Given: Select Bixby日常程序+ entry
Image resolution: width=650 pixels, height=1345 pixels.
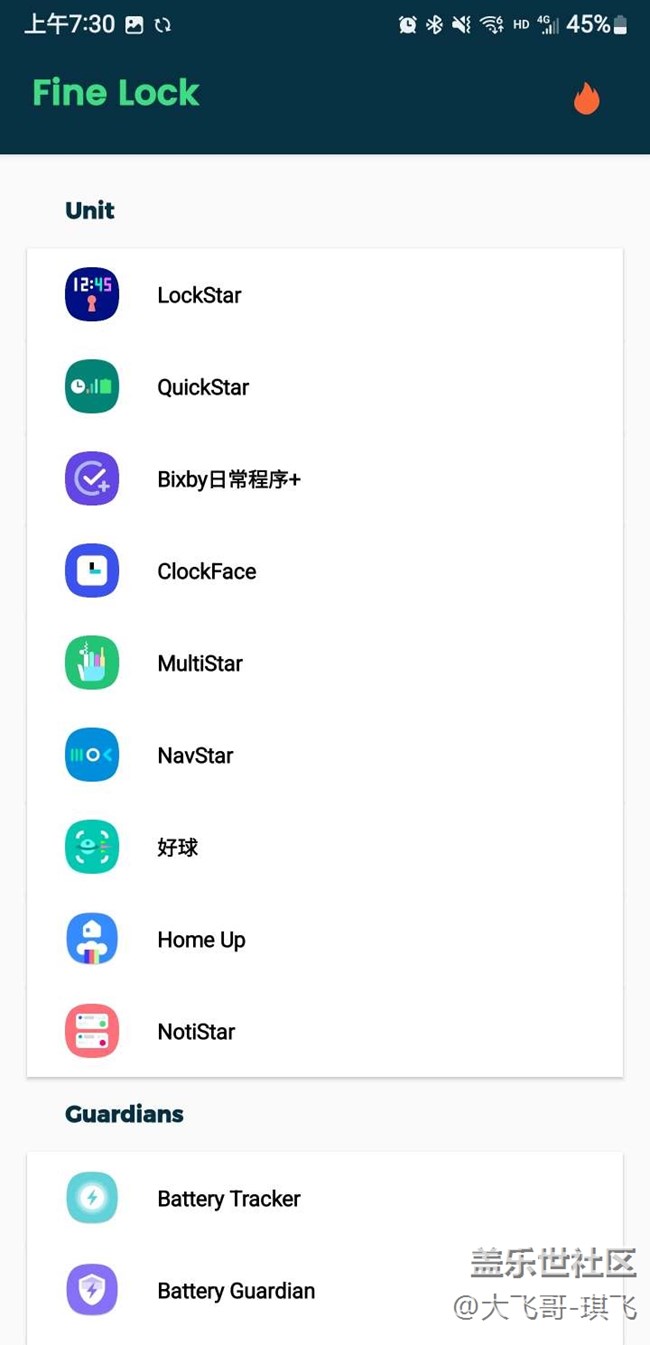Looking at the screenshot, I should [325, 479].
